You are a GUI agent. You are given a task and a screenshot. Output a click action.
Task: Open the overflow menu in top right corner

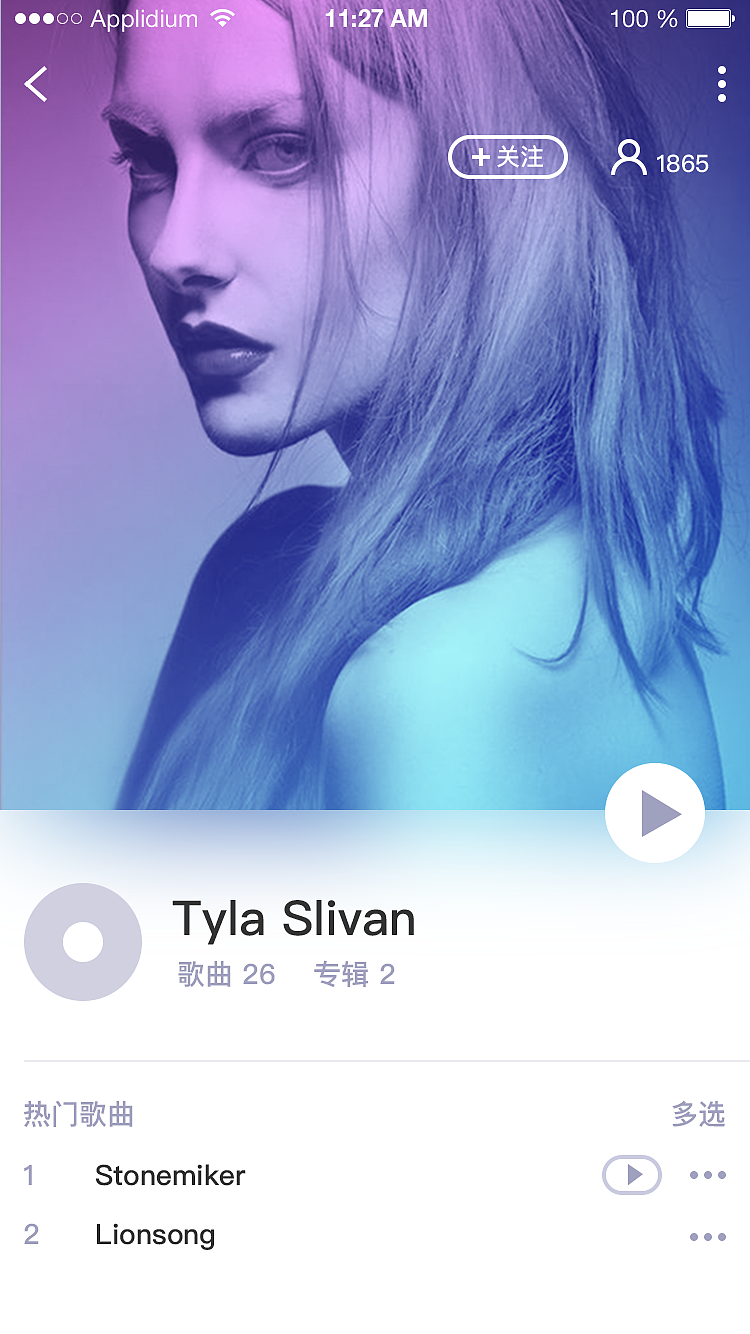point(722,84)
